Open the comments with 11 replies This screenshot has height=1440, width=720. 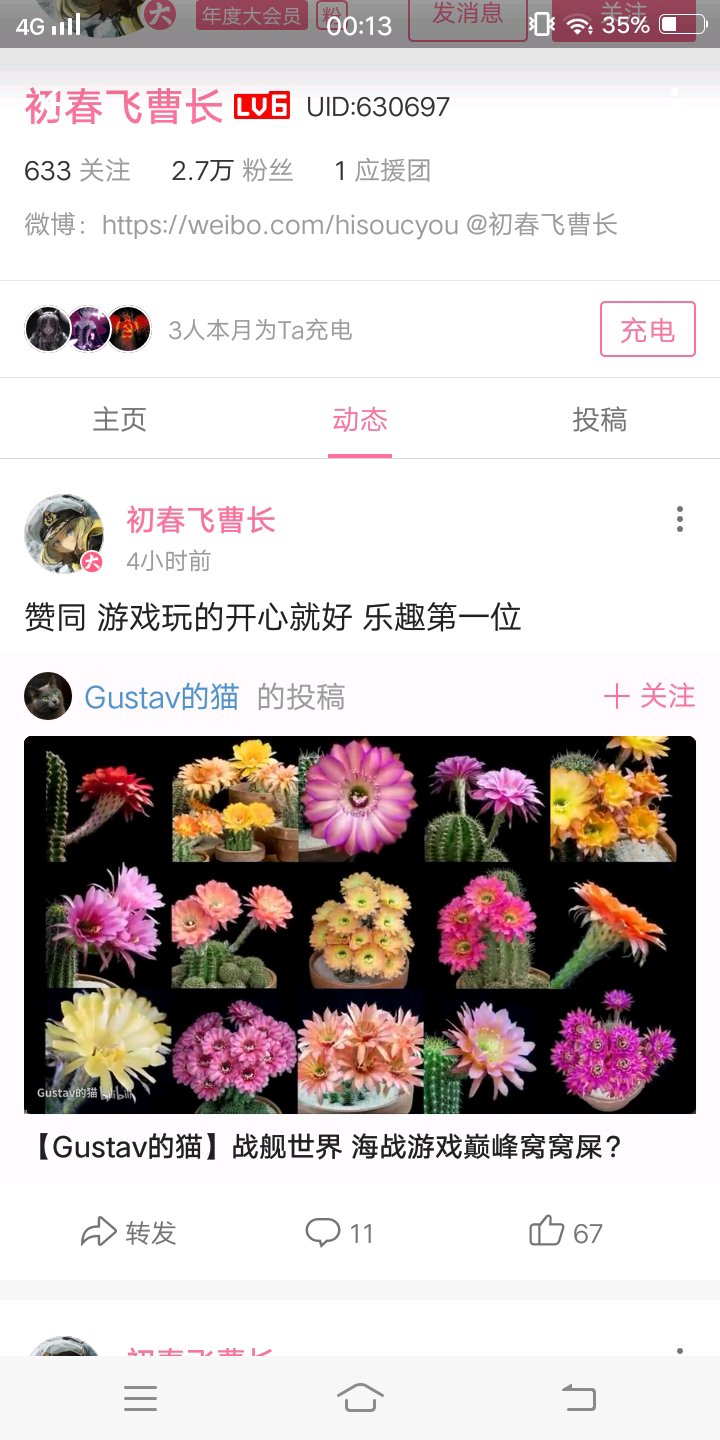(340, 1232)
